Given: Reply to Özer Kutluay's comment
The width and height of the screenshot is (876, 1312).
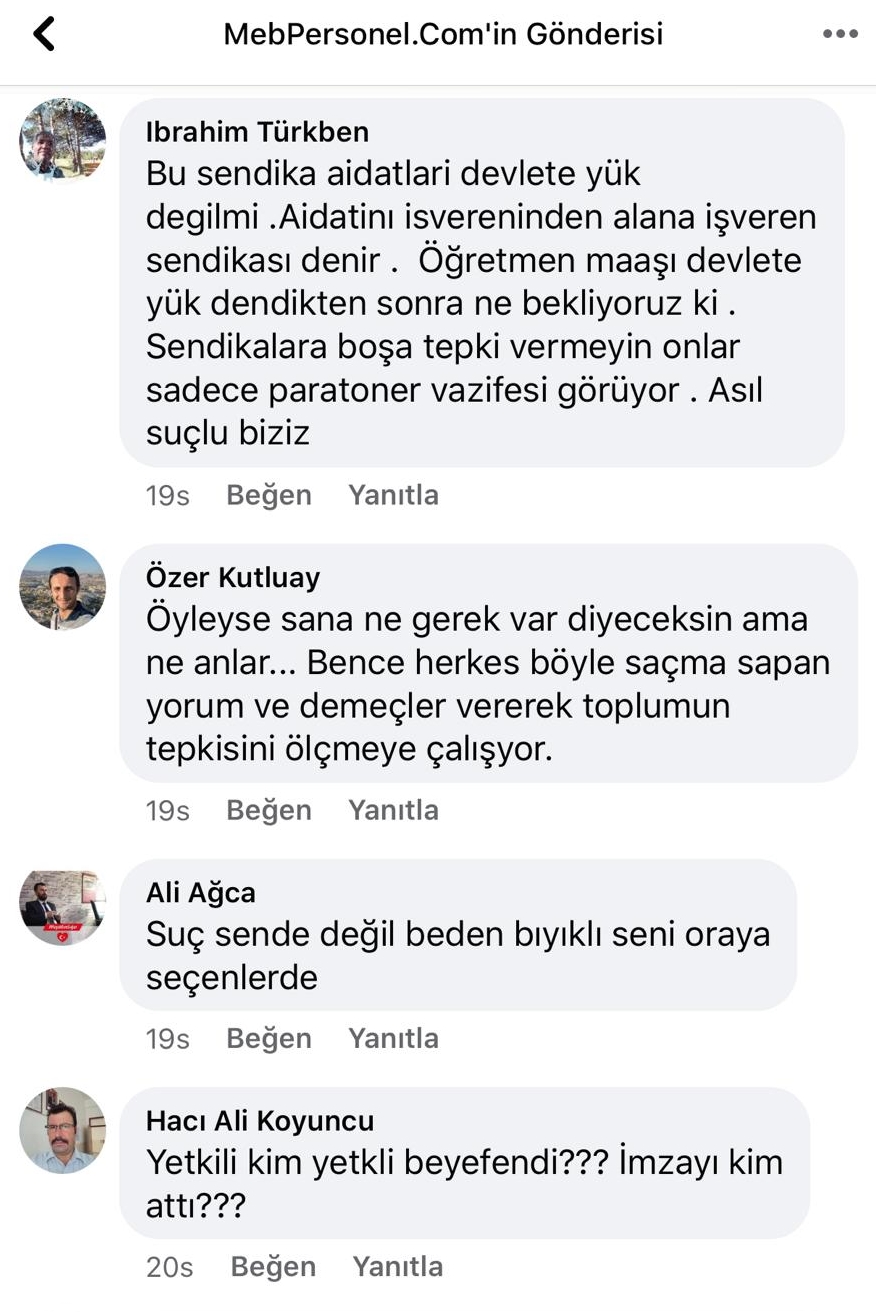Looking at the screenshot, I should (x=393, y=810).
